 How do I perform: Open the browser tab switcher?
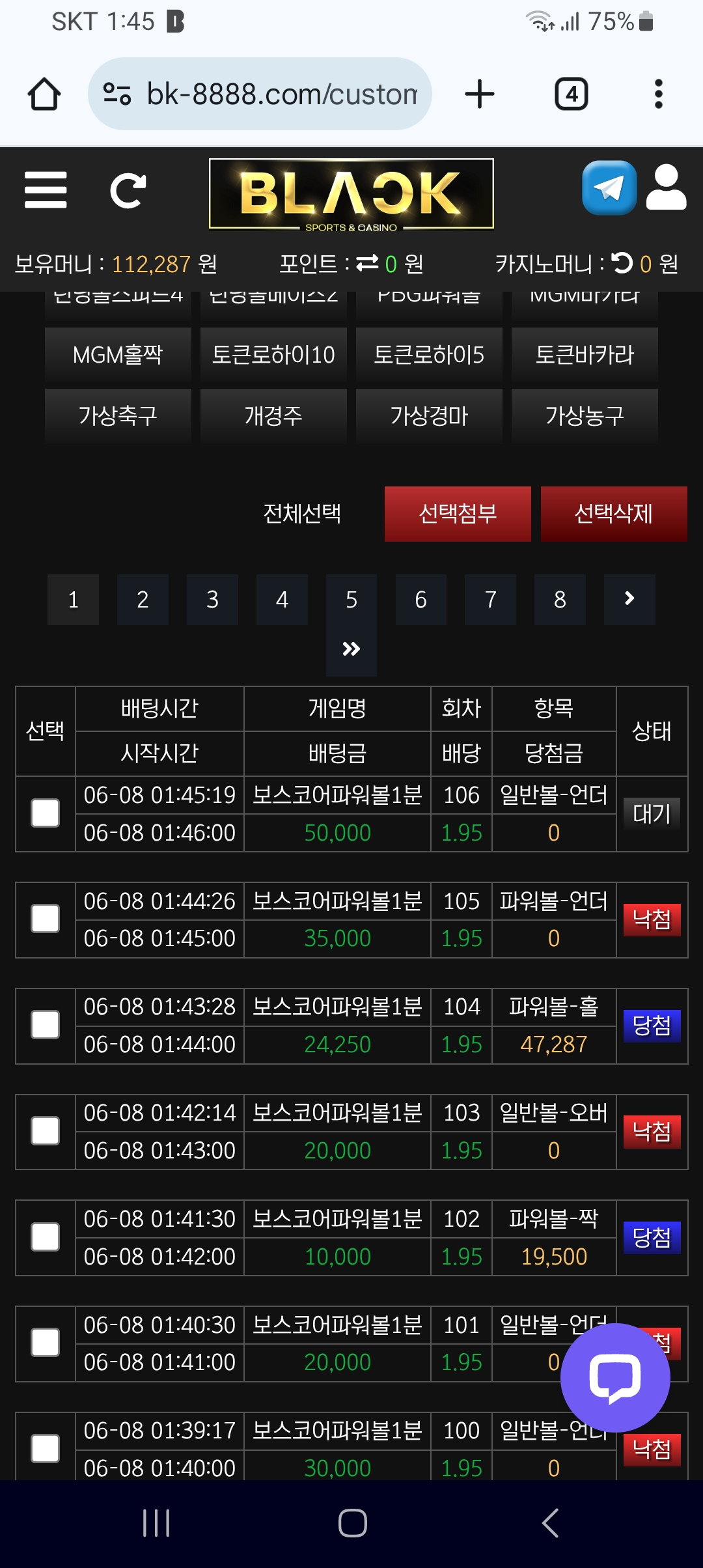572,94
